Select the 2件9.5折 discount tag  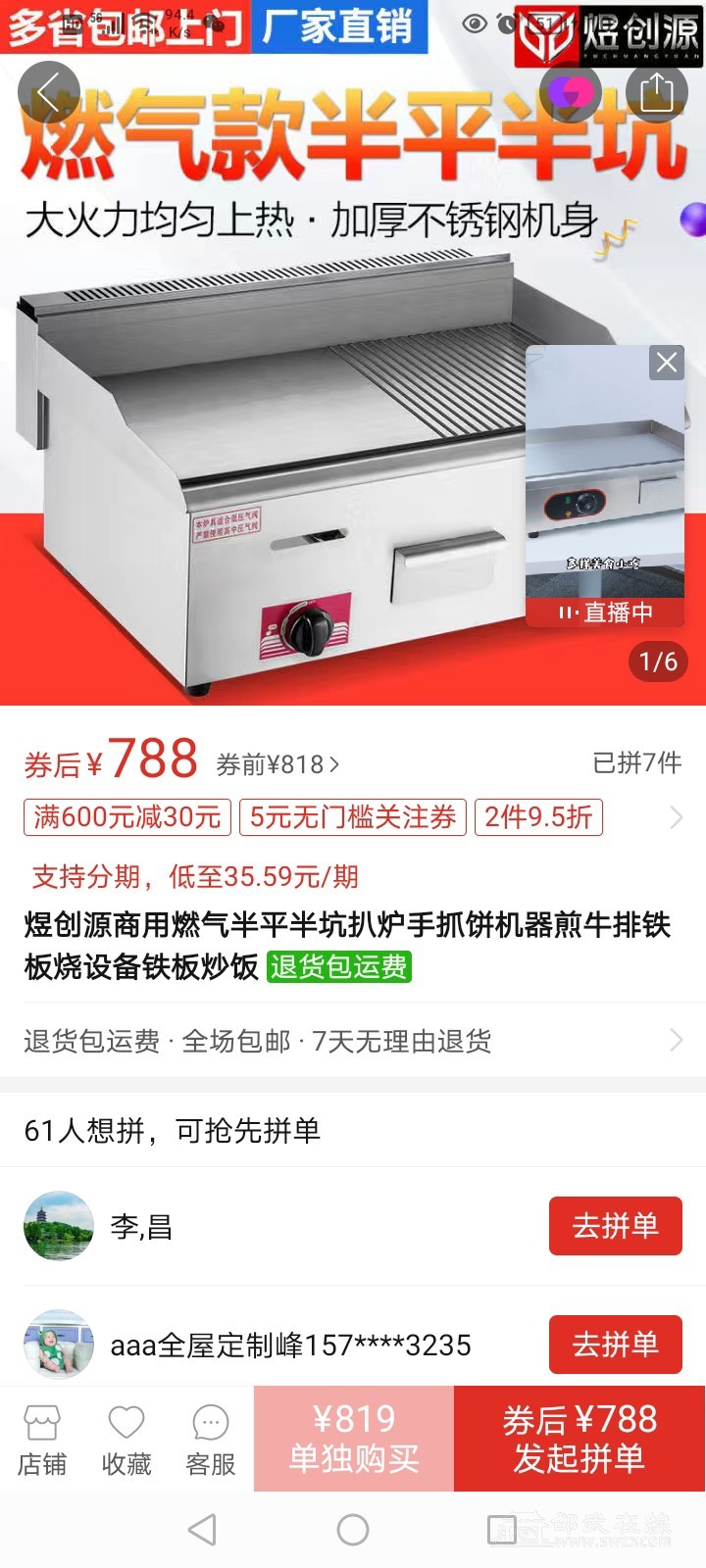tap(538, 817)
